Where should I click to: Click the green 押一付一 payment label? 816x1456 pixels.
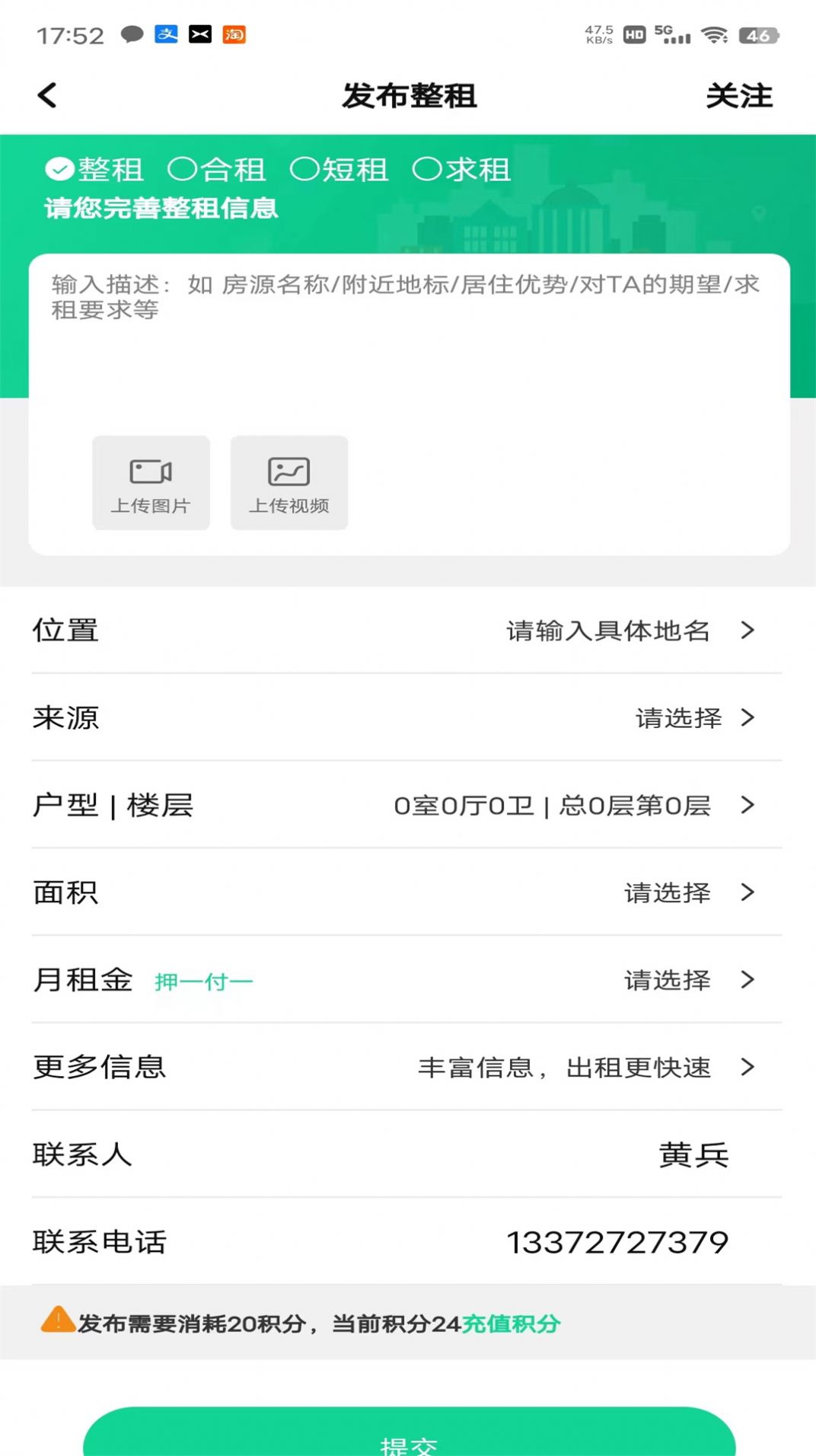click(x=203, y=980)
